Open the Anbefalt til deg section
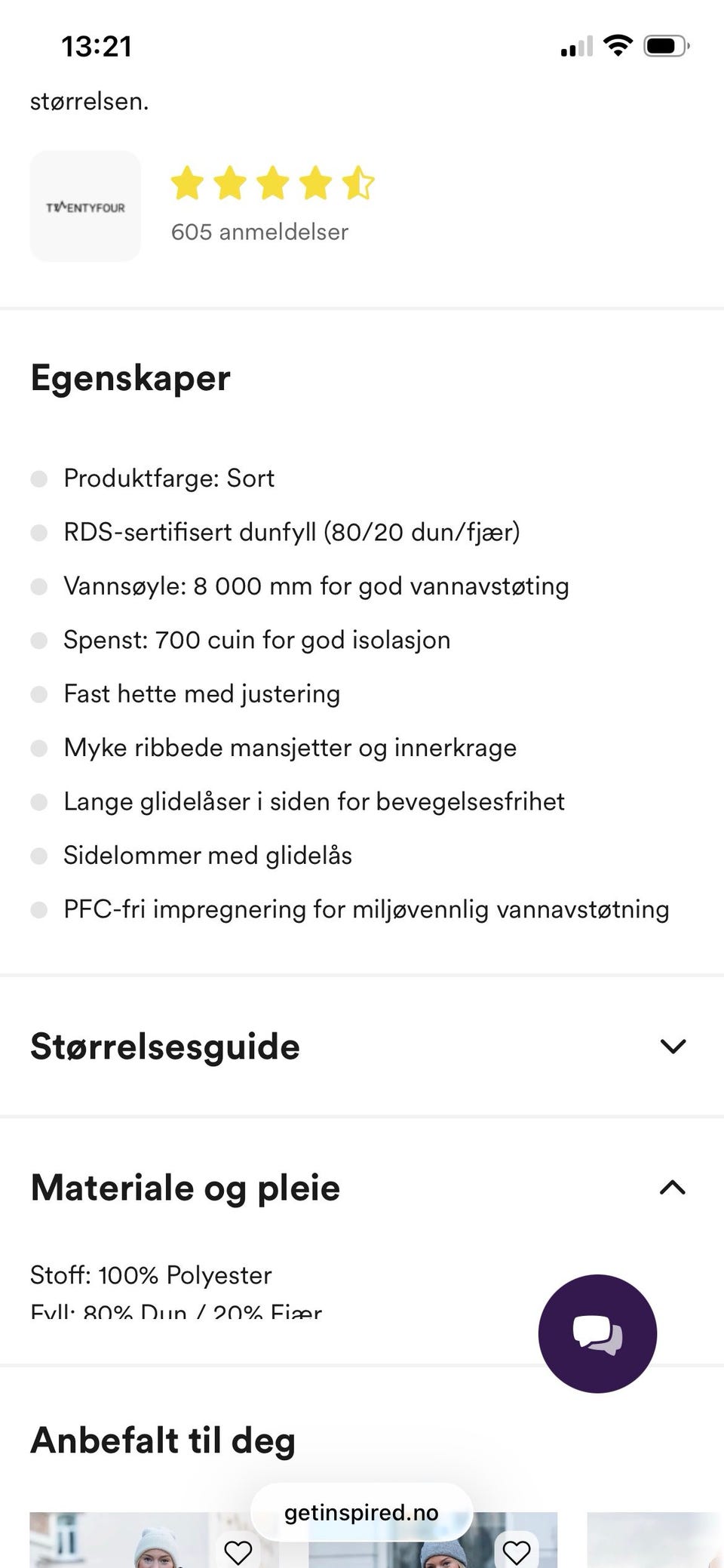The image size is (724, 1568). pyautogui.click(x=162, y=1439)
